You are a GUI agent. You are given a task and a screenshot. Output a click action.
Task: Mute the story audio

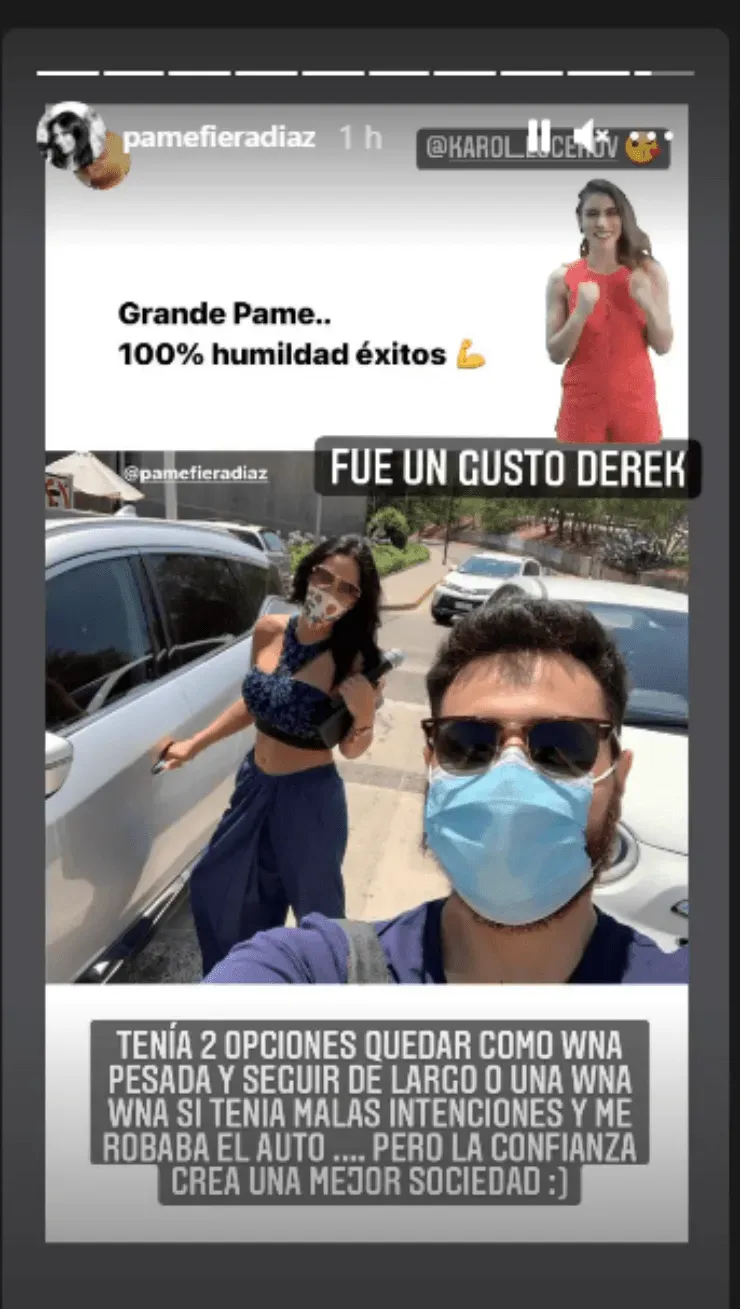[587, 135]
